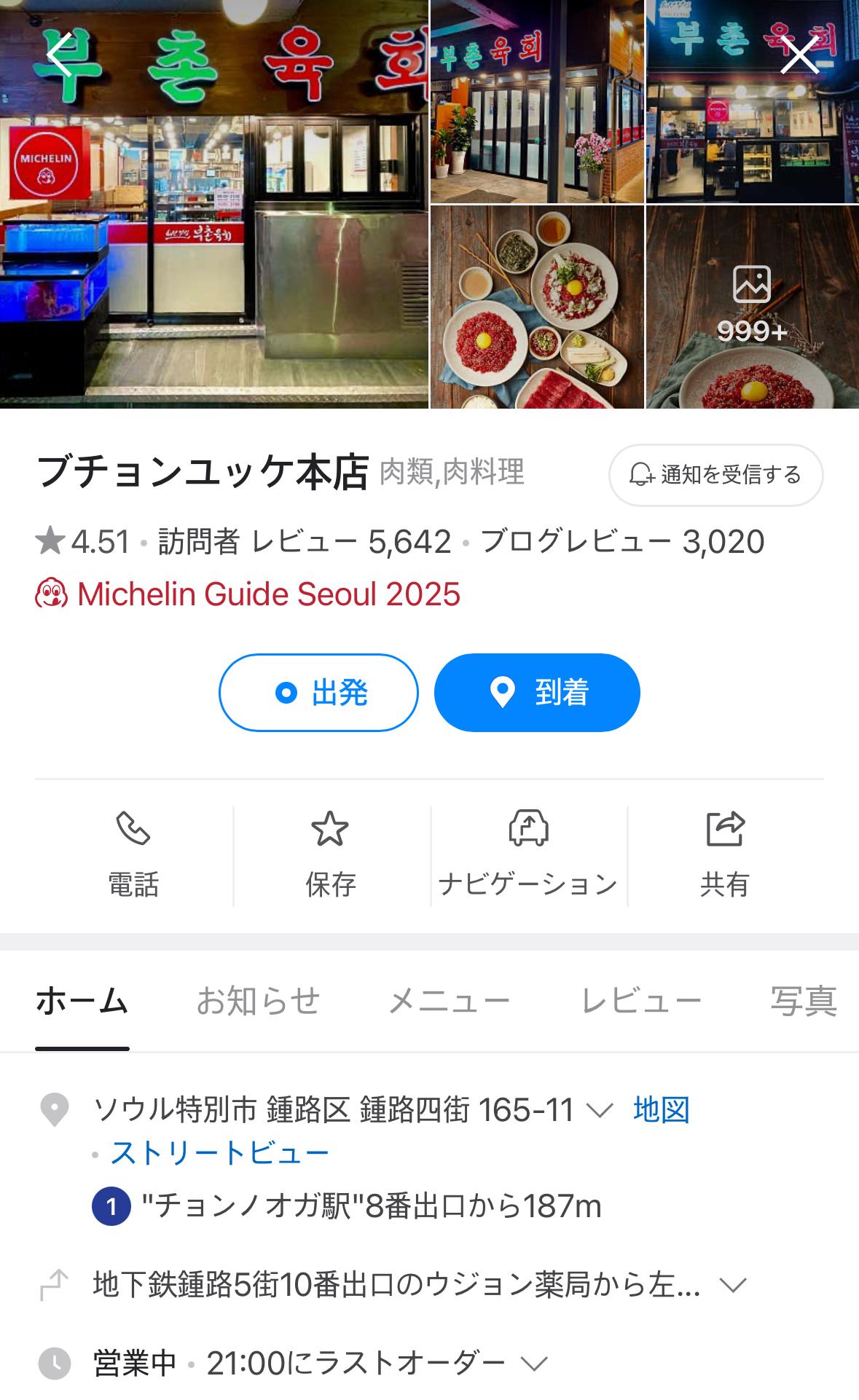Switch to the レビュー tab
The image size is (859, 1400).
coord(641,1001)
